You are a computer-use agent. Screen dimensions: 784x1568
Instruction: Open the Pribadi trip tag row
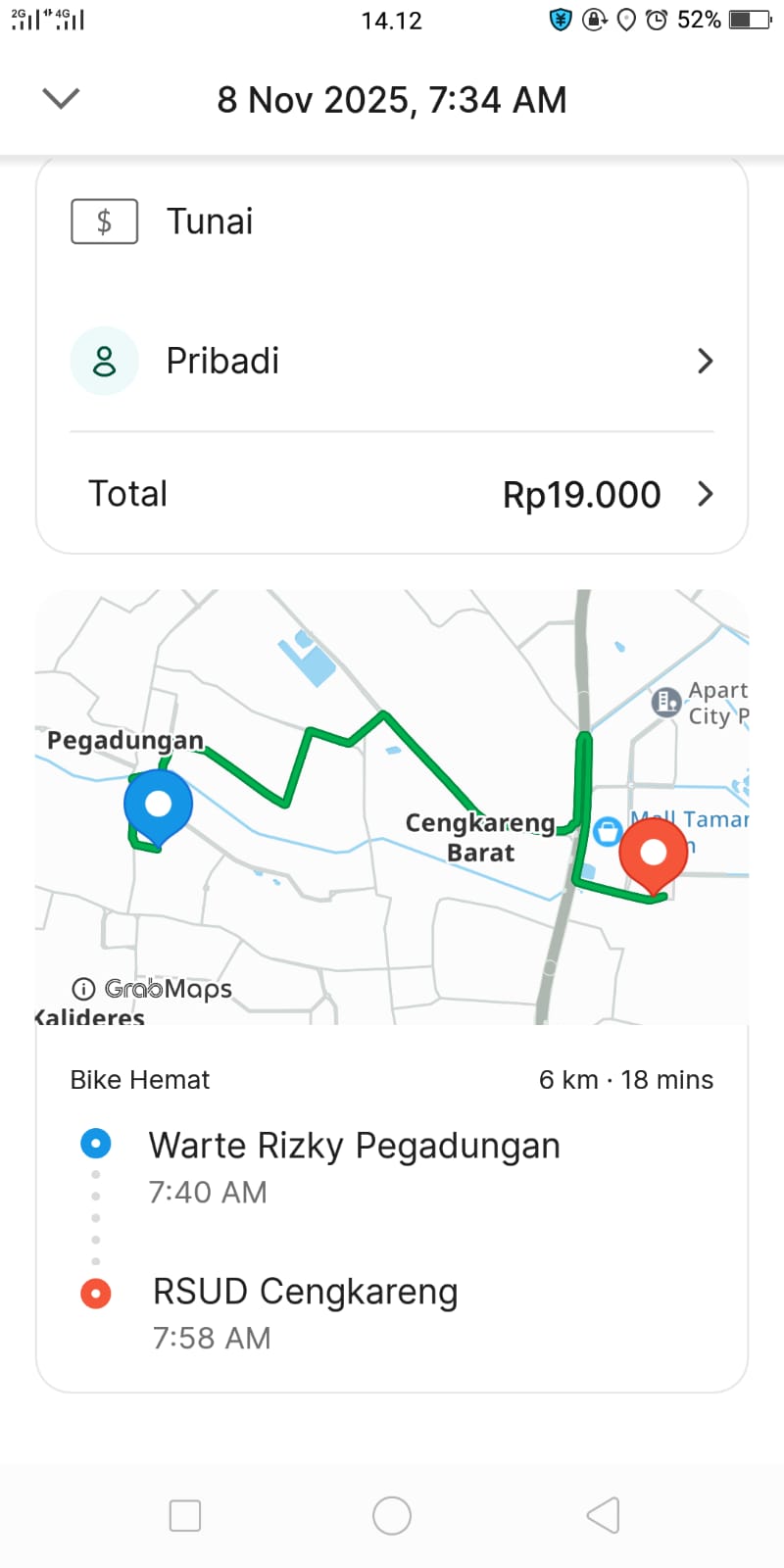[392, 361]
